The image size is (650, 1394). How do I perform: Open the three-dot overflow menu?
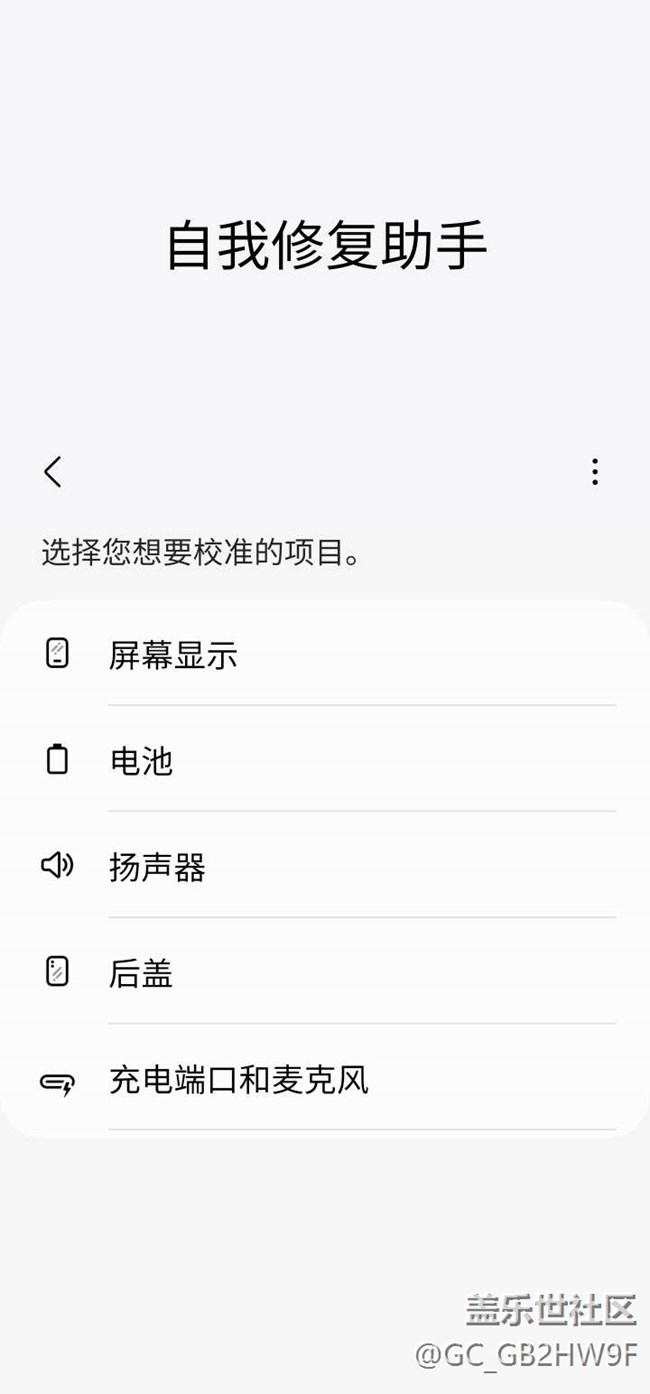click(595, 472)
